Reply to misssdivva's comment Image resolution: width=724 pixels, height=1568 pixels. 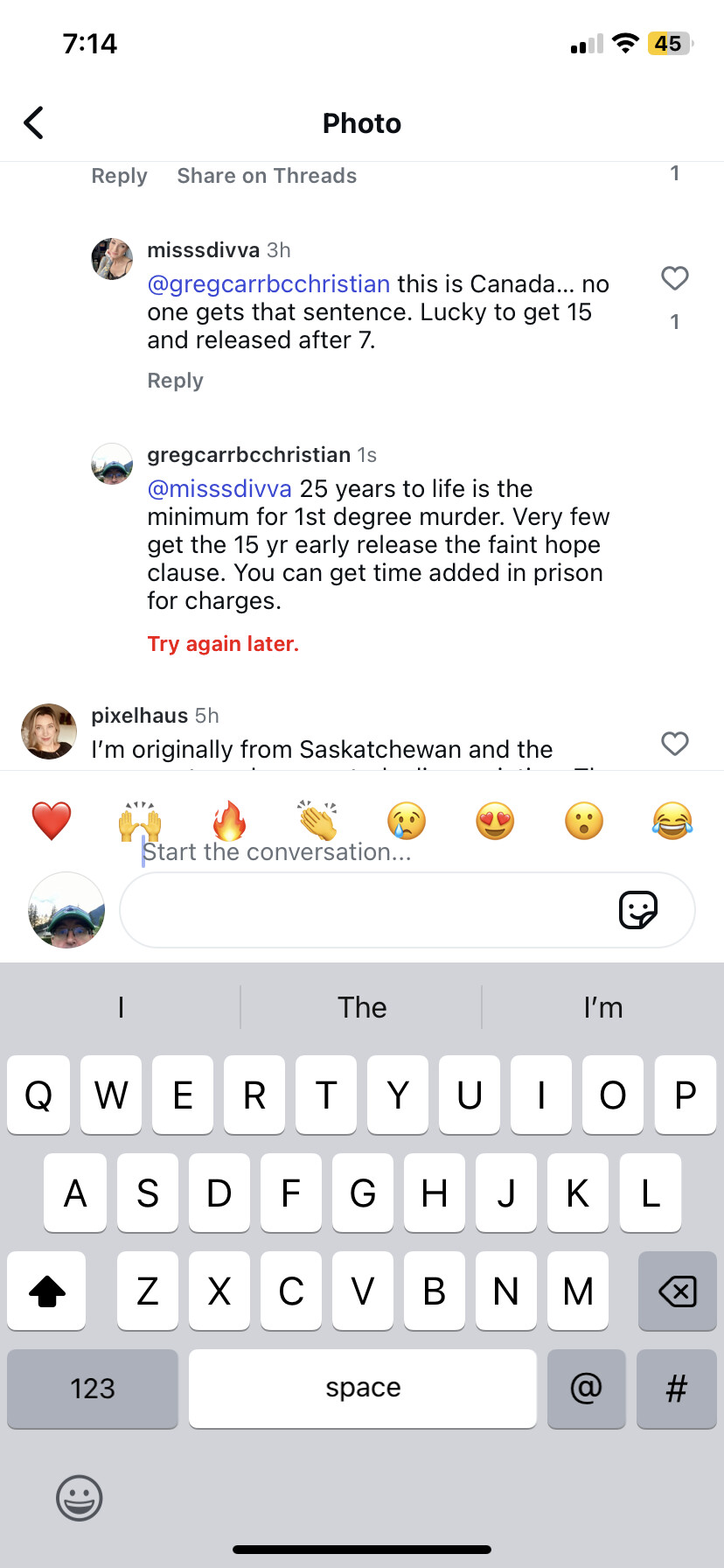(175, 381)
